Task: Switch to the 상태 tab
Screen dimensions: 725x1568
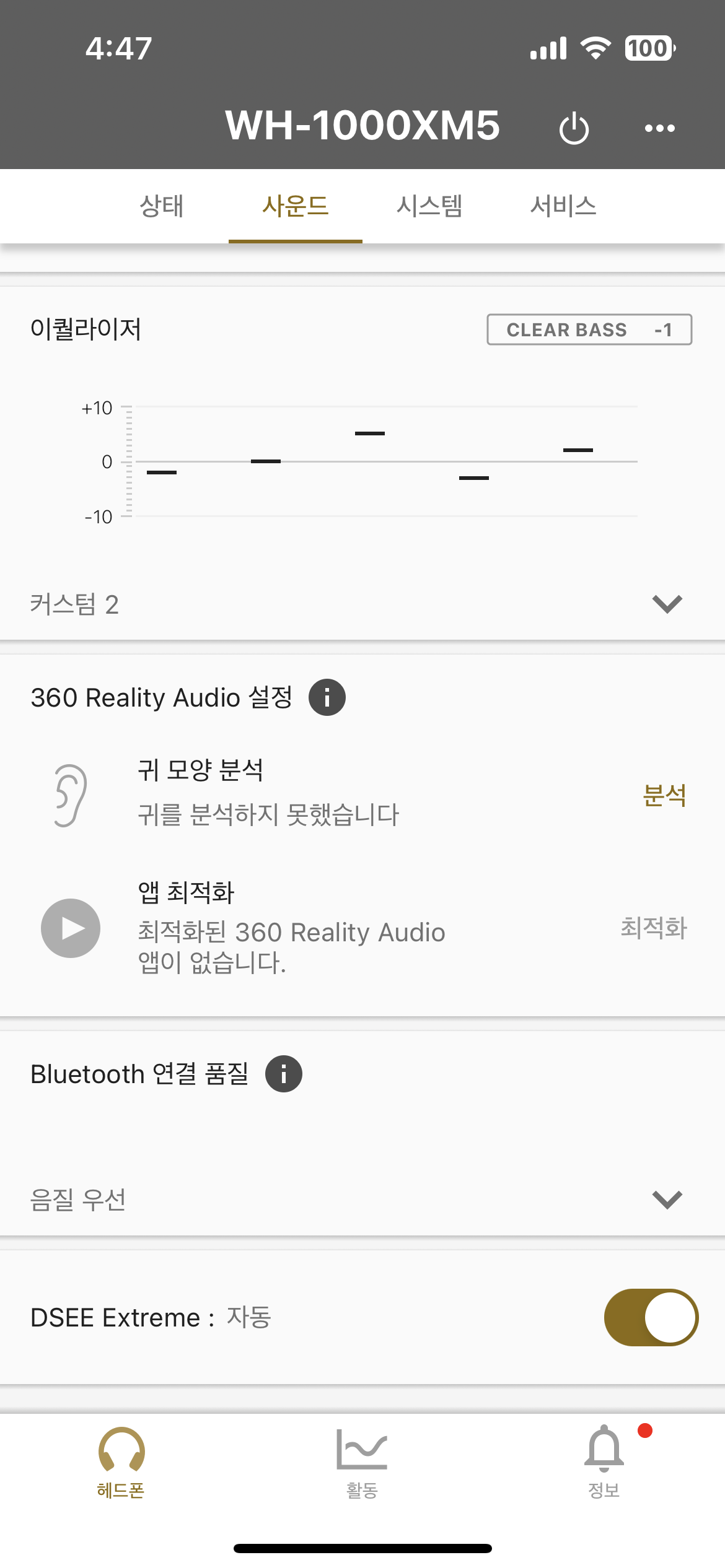Action: pyautogui.click(x=162, y=206)
